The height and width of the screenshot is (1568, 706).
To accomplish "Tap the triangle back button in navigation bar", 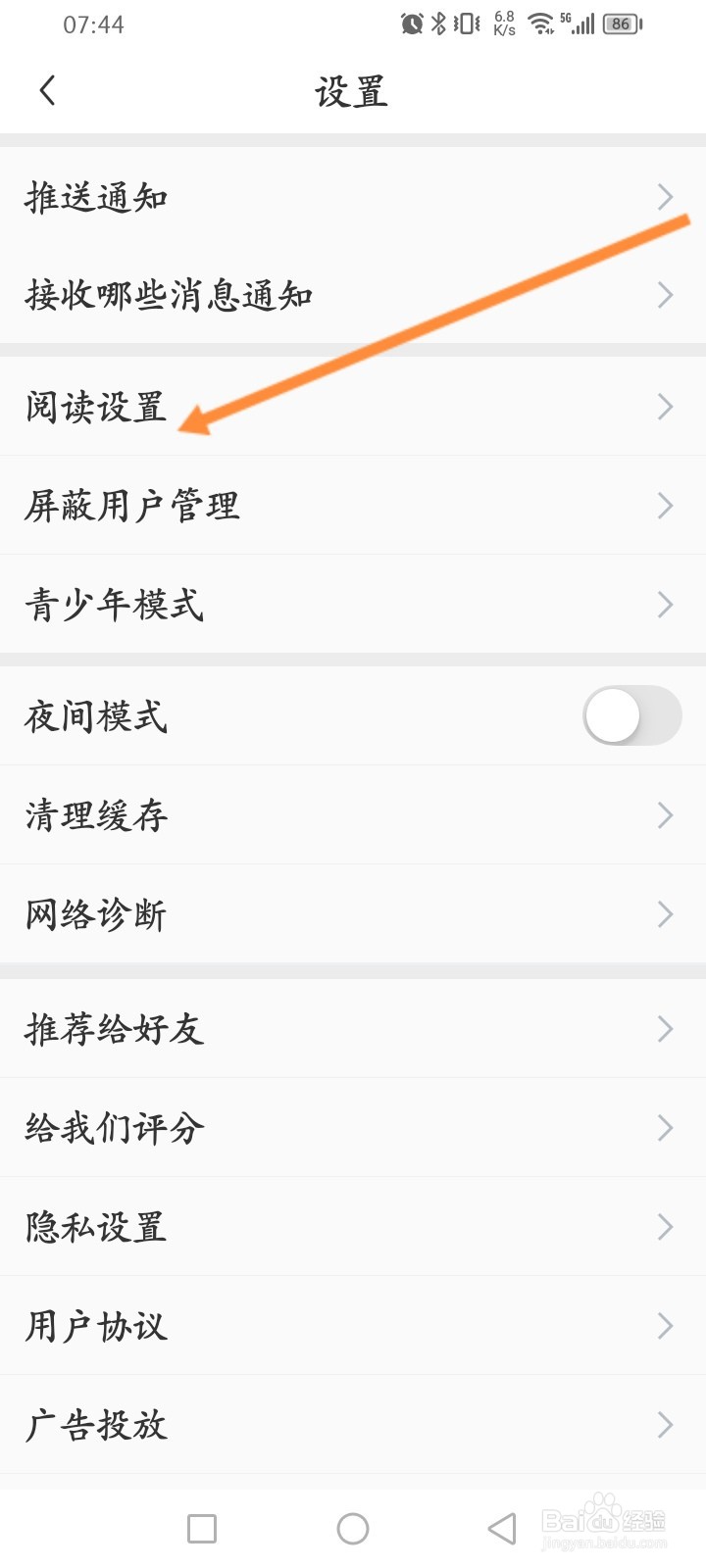I will (501, 1527).
